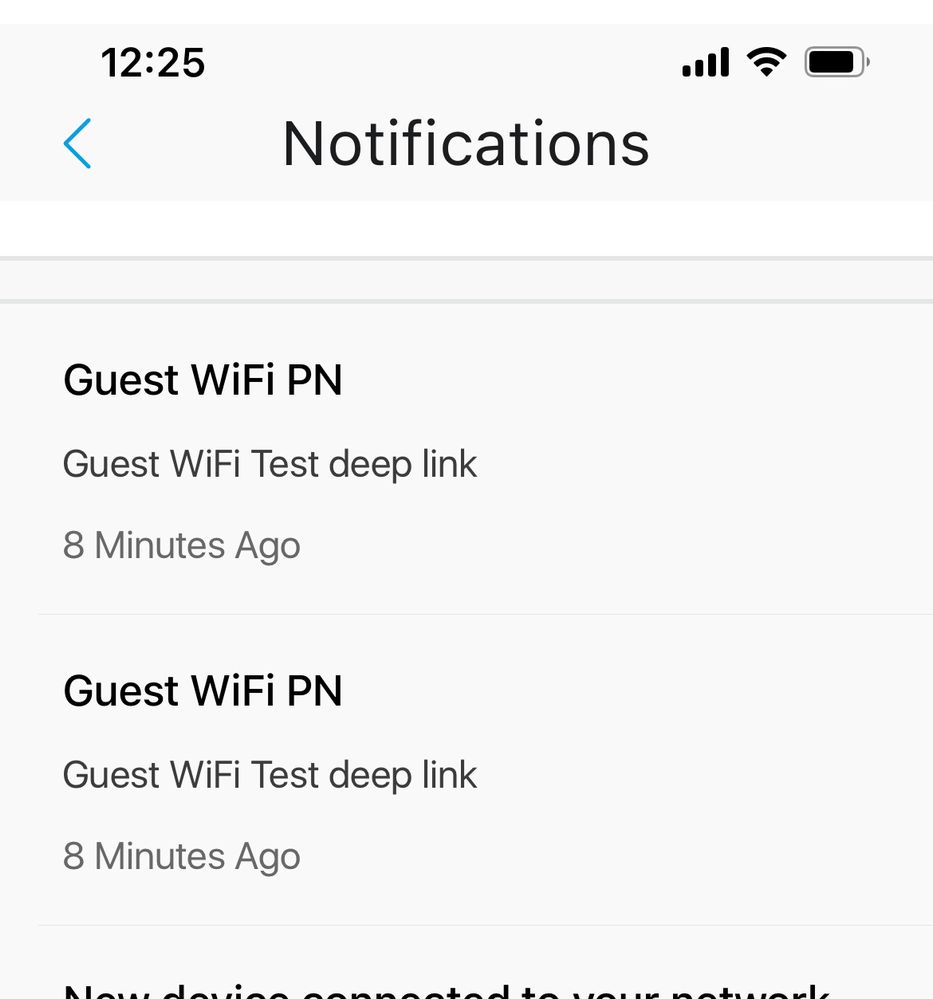Go back from the Notifications screen
Image resolution: width=933 pixels, height=999 pixels.
click(x=77, y=143)
